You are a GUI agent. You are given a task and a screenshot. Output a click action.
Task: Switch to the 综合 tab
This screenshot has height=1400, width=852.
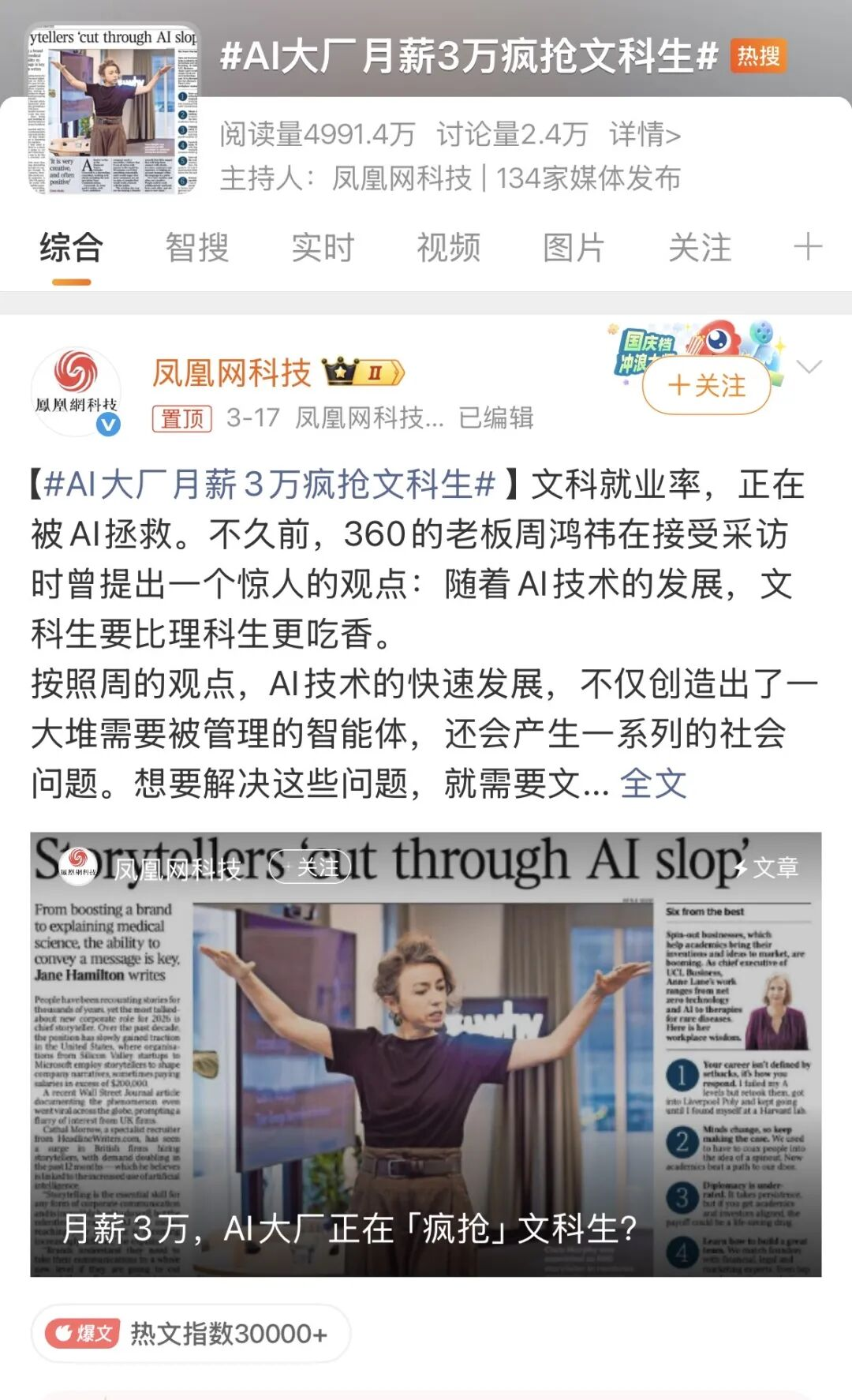(x=71, y=249)
